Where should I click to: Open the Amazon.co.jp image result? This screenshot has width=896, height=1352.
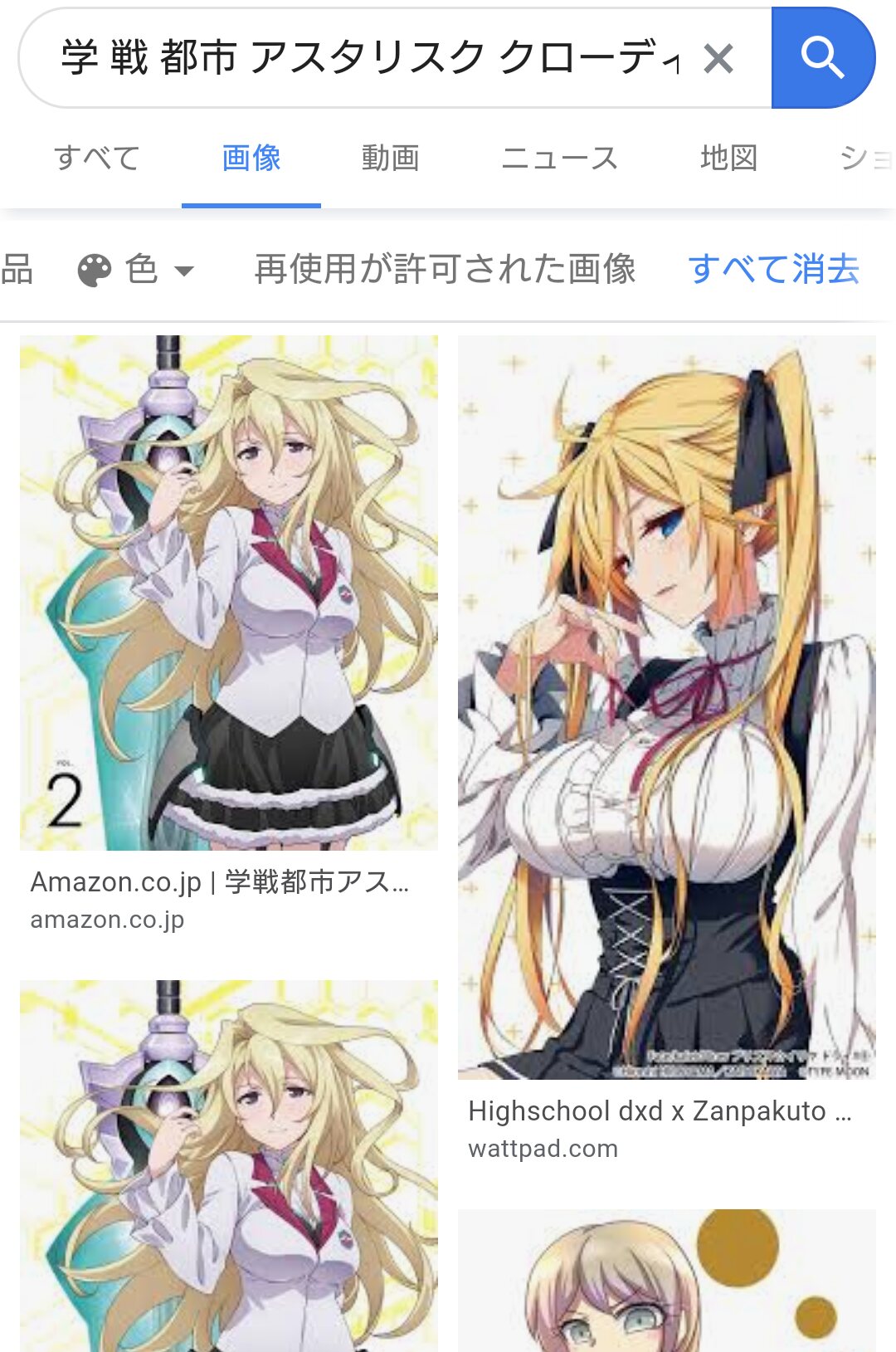[229, 593]
